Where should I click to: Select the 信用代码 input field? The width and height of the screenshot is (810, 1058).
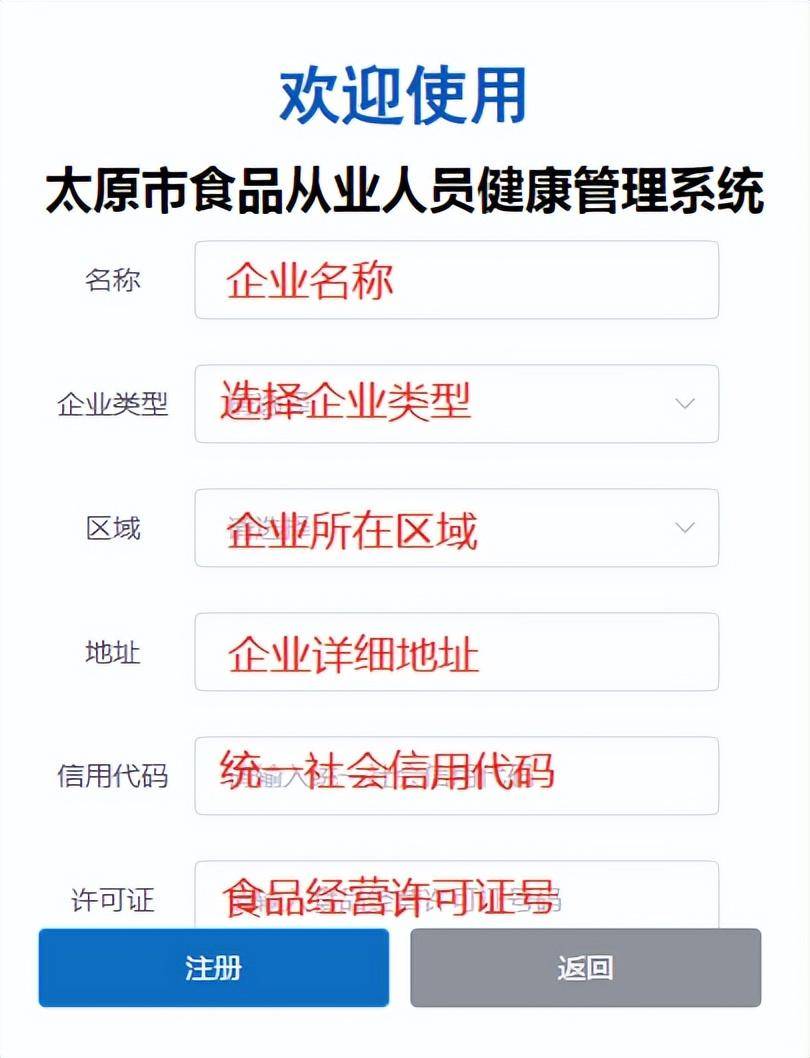[x=456, y=776]
